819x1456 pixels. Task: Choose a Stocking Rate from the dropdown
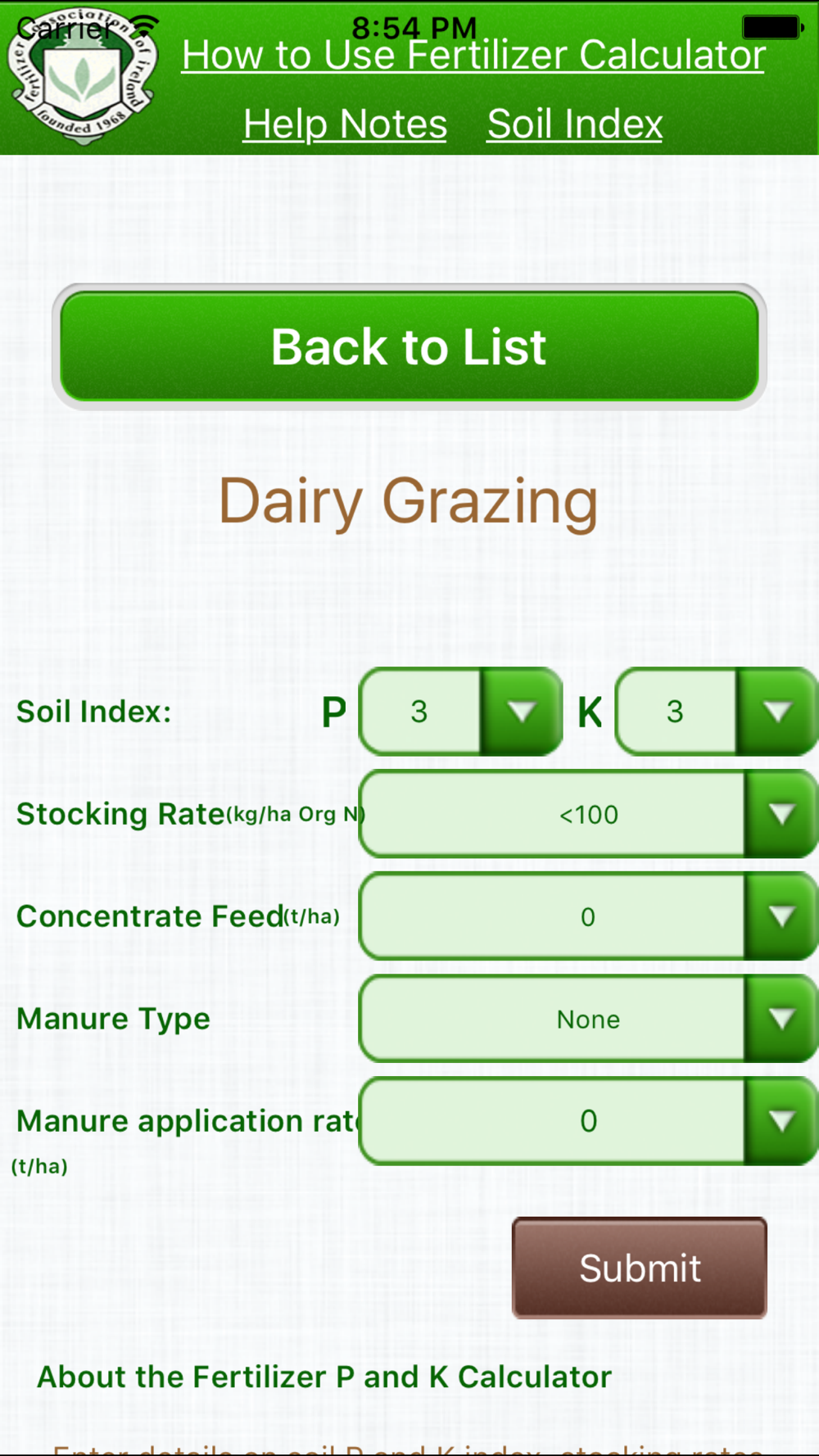pos(589,814)
